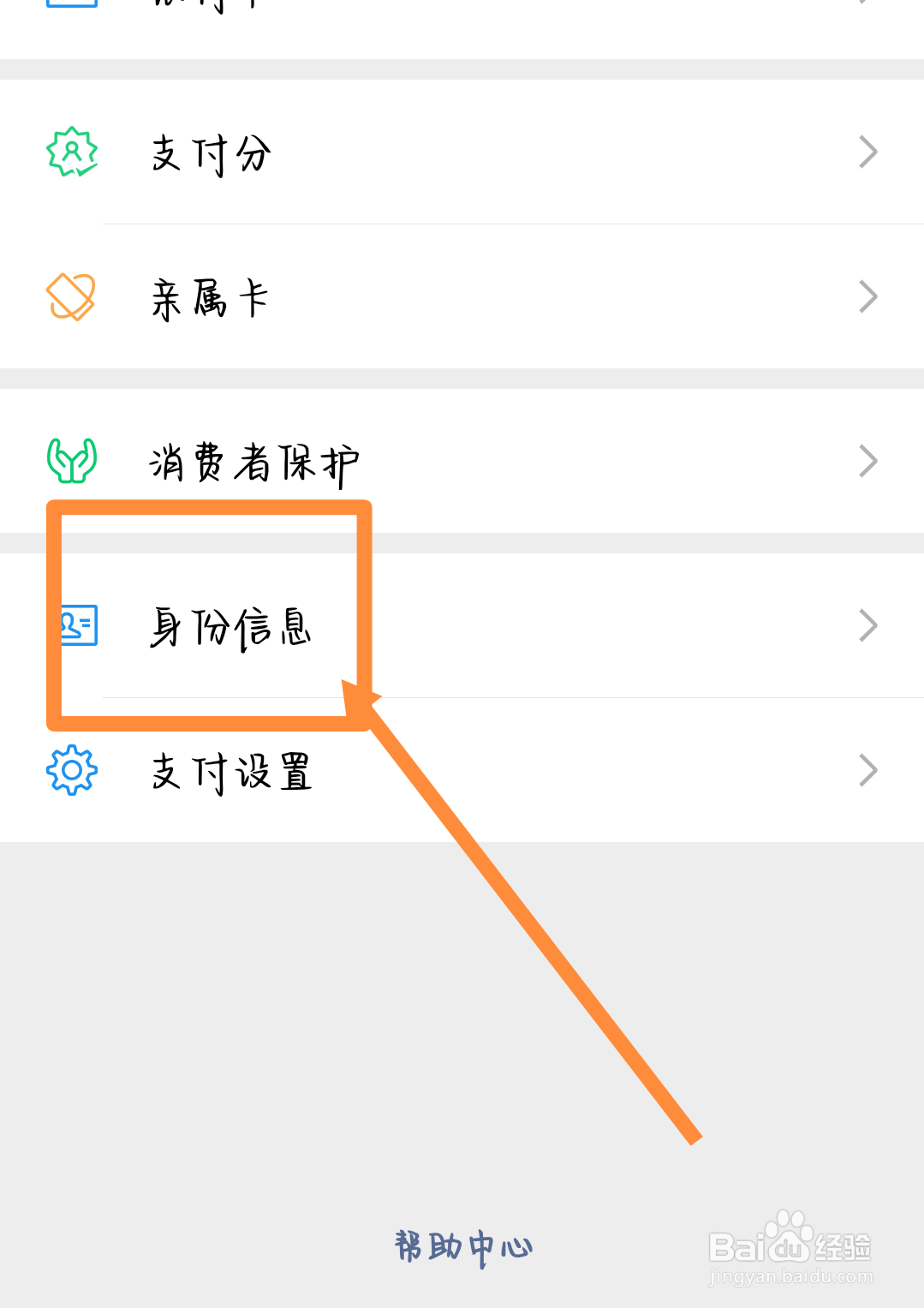
Task: Open the chevron on the Payment Settings row
Action: [x=867, y=770]
